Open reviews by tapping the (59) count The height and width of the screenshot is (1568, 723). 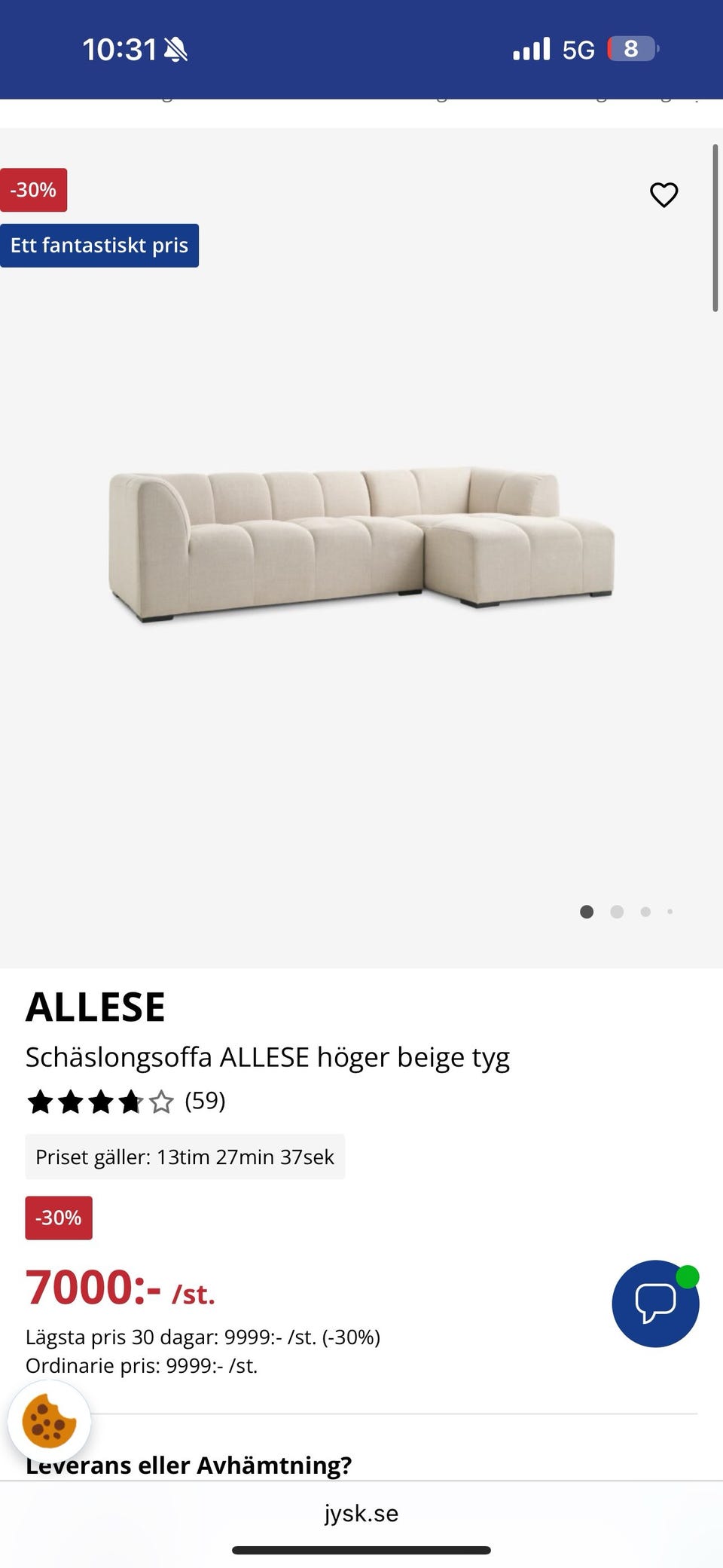204,1100
